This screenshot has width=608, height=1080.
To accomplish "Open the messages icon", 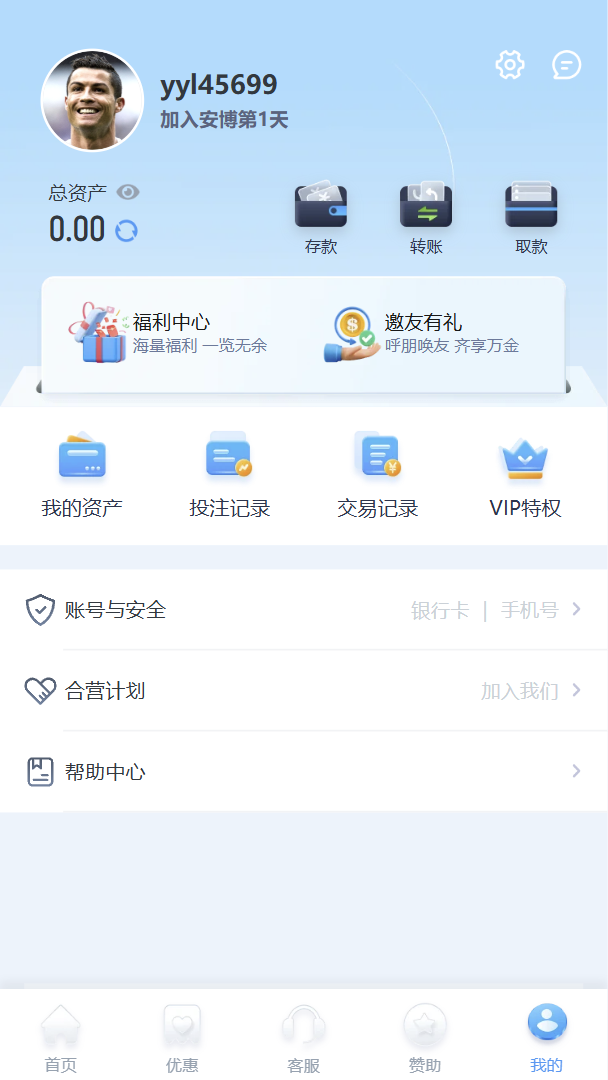I will (x=566, y=66).
